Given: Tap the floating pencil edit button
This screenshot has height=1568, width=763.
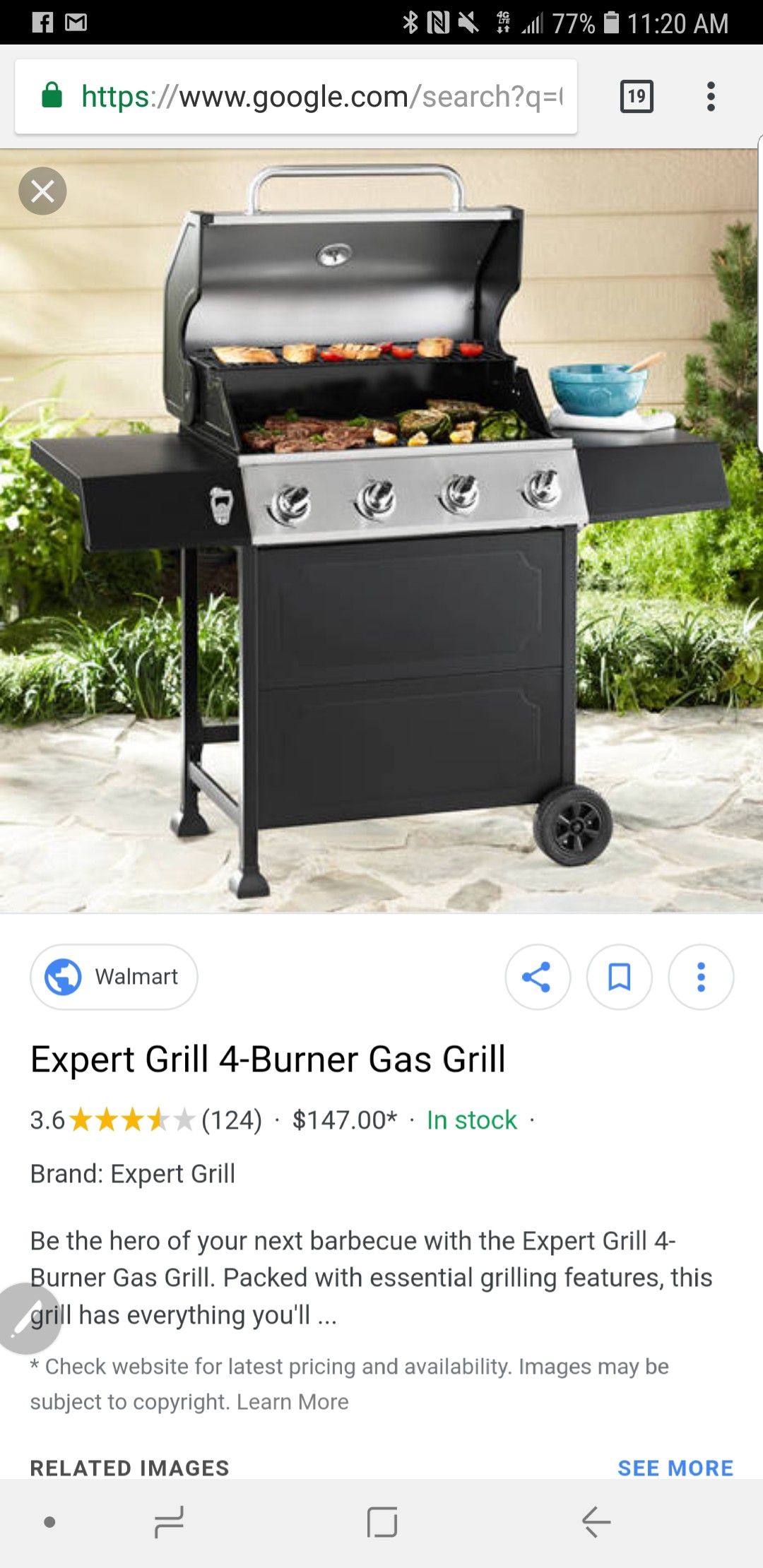Looking at the screenshot, I should tap(30, 1318).
